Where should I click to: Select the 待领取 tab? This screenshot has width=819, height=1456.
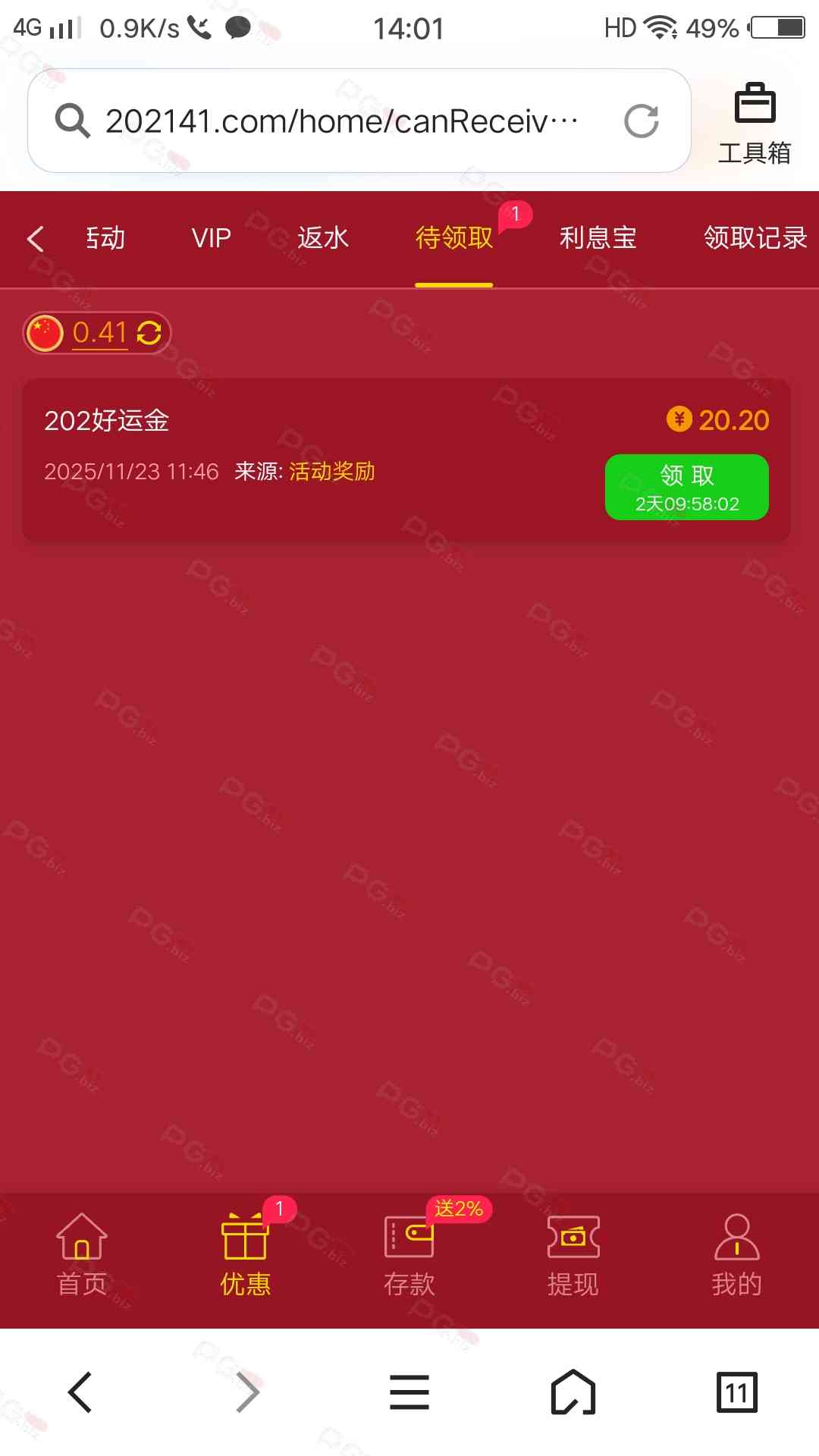(453, 239)
